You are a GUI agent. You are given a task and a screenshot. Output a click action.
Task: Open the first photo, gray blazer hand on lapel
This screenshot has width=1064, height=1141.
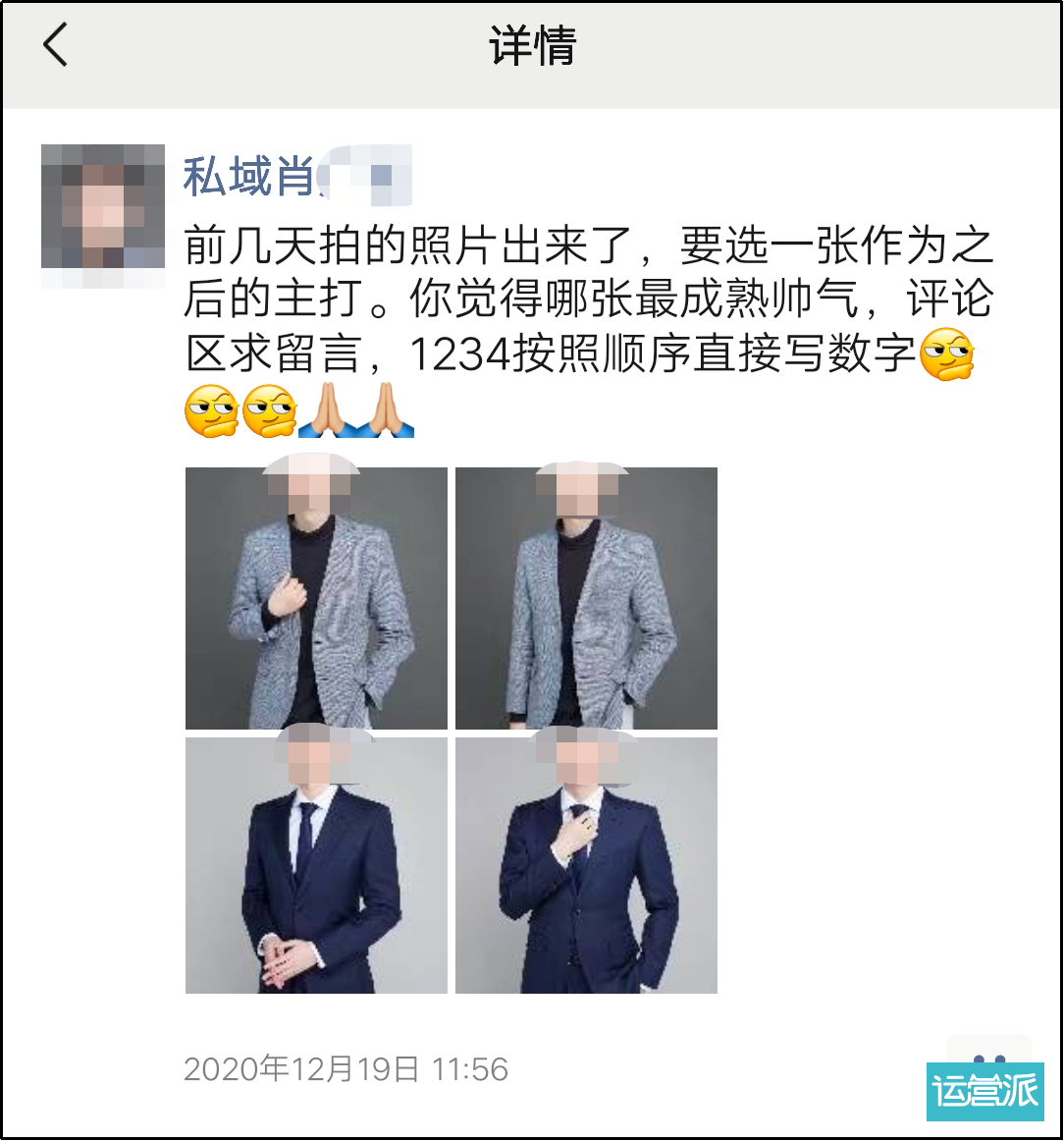pos(316,598)
